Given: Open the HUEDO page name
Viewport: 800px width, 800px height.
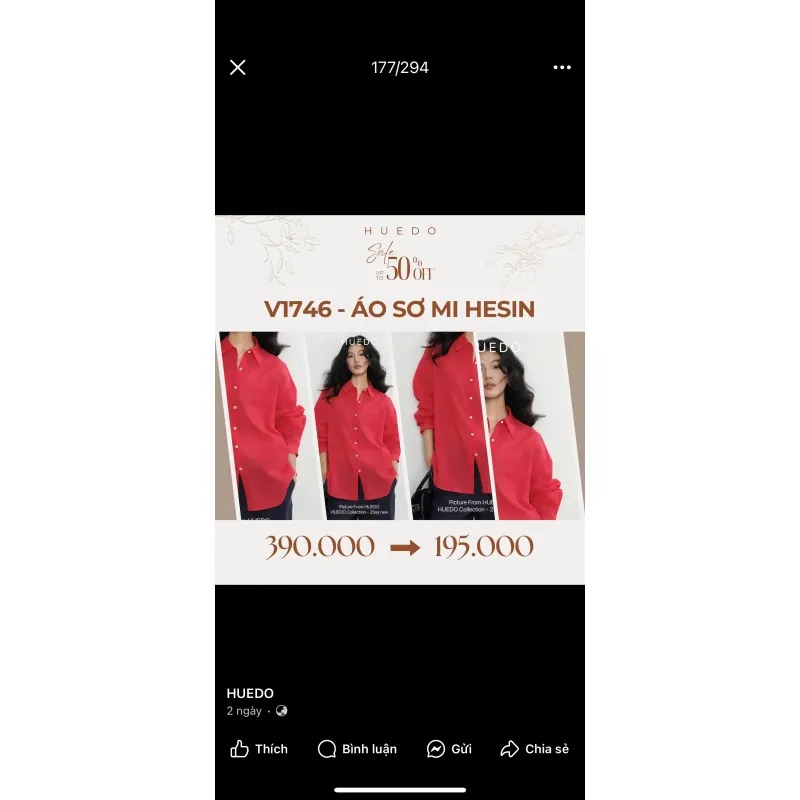Looking at the screenshot, I should tap(250, 693).
